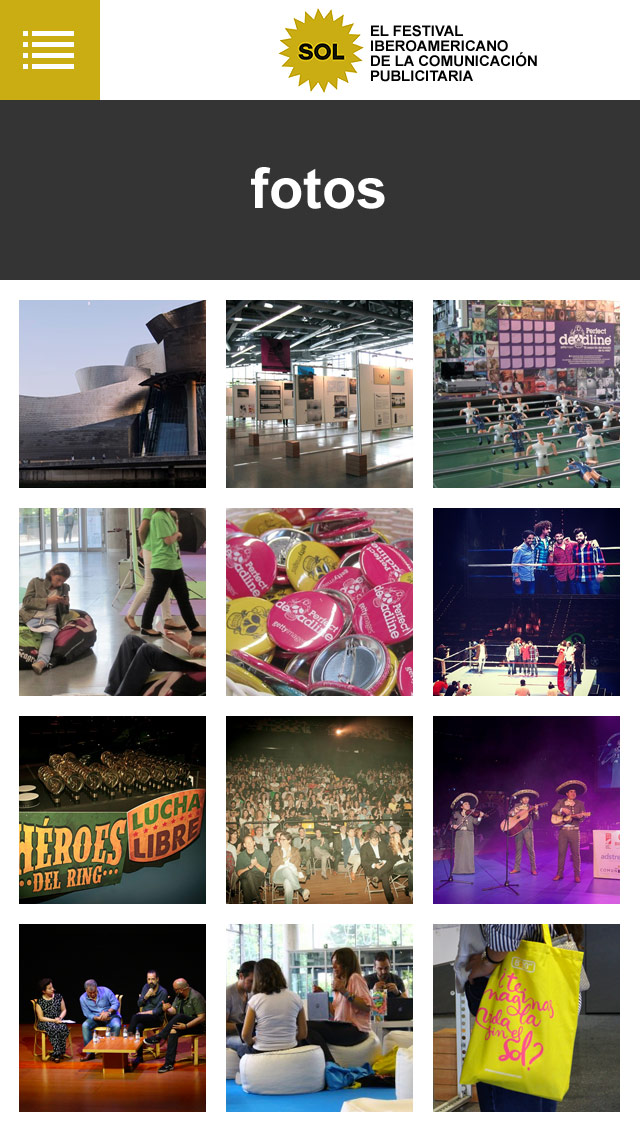This screenshot has height=1136, width=640.
Task: View photo of woman sitting on beanbag
Action: (x=112, y=602)
